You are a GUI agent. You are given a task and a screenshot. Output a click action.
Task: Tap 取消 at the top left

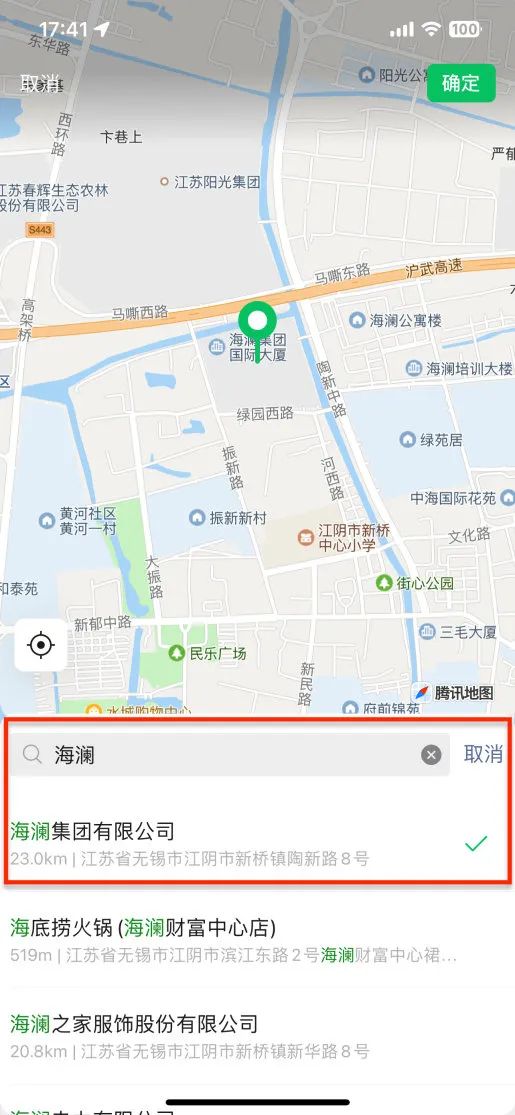[x=41, y=83]
